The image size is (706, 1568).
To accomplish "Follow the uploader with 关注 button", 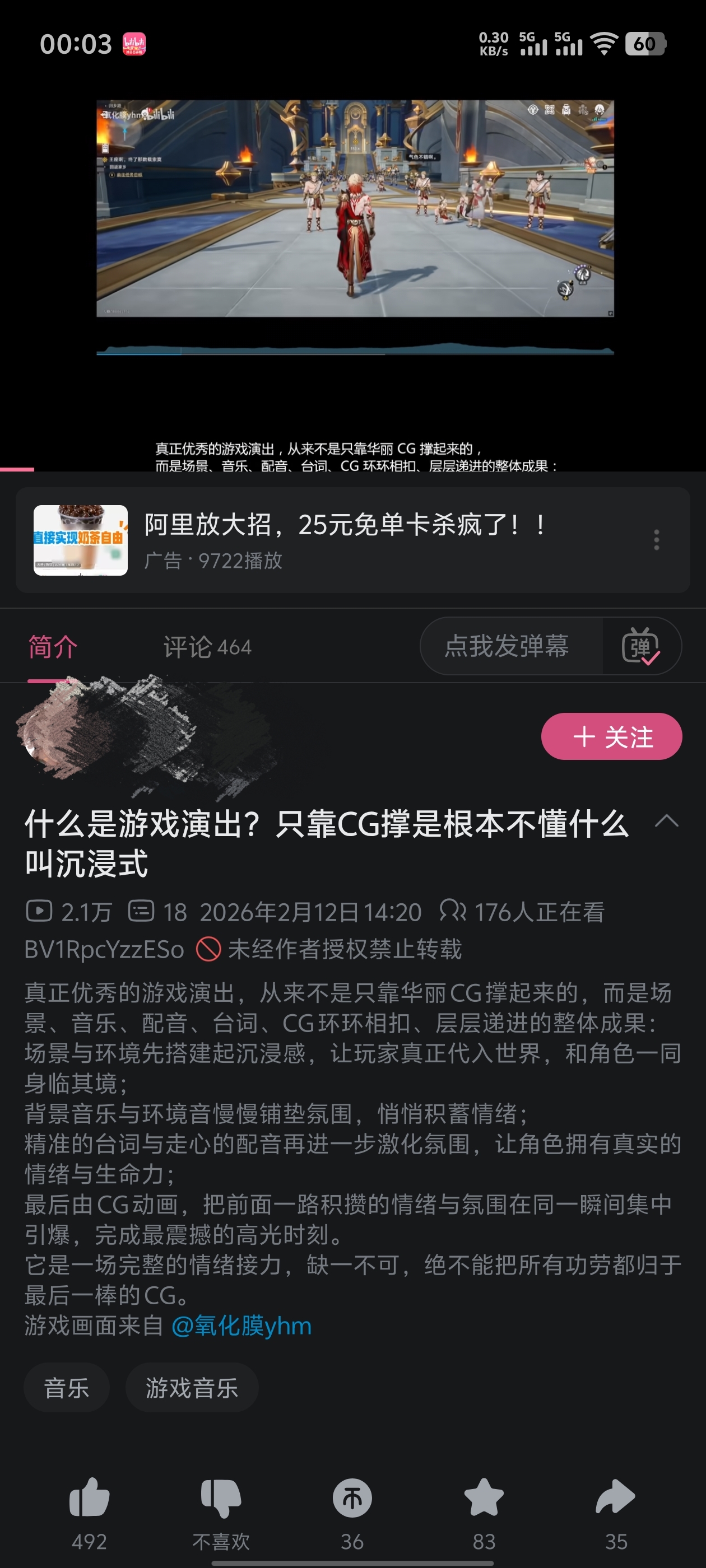I will pos(611,736).
